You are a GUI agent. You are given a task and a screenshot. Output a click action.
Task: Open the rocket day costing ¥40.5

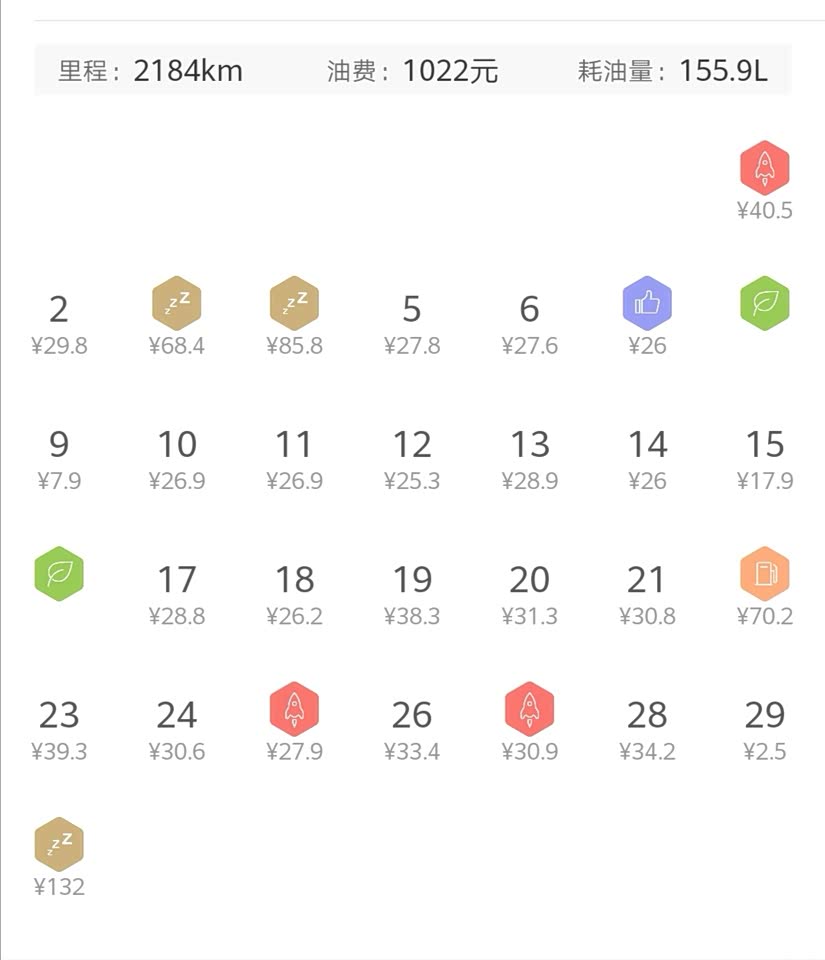(x=765, y=169)
